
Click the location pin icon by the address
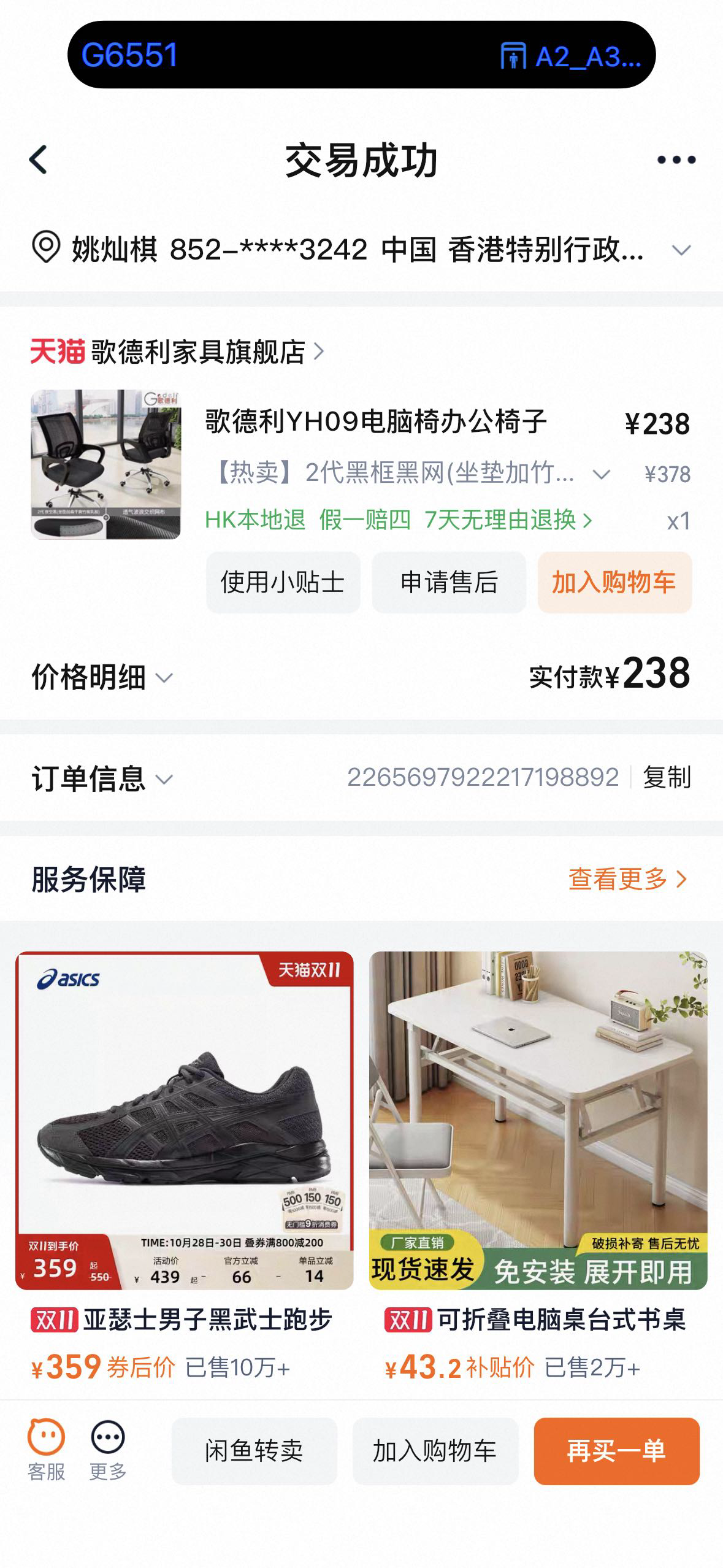tap(46, 247)
